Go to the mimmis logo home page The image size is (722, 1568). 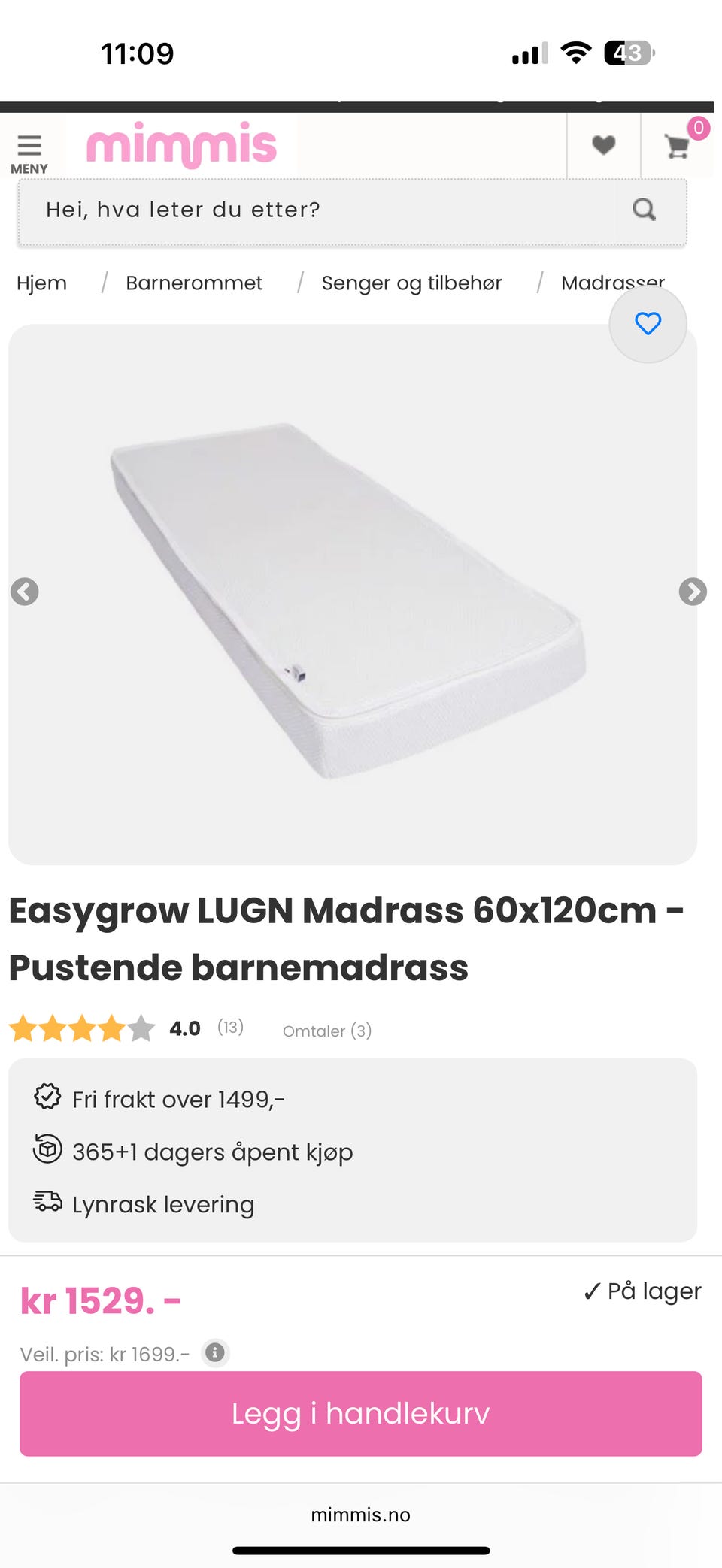pos(182,145)
